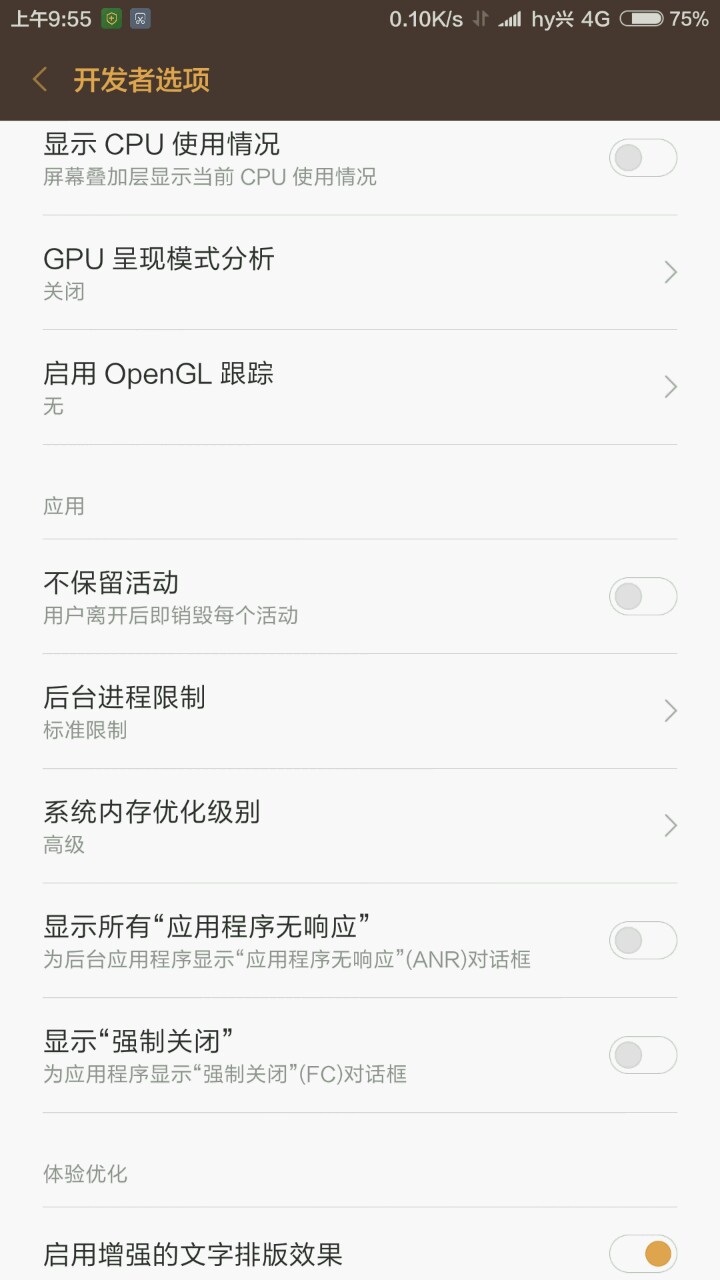The width and height of the screenshot is (720, 1280).
Task: Enable 显示“强制关闭” switch
Action: (642, 1055)
